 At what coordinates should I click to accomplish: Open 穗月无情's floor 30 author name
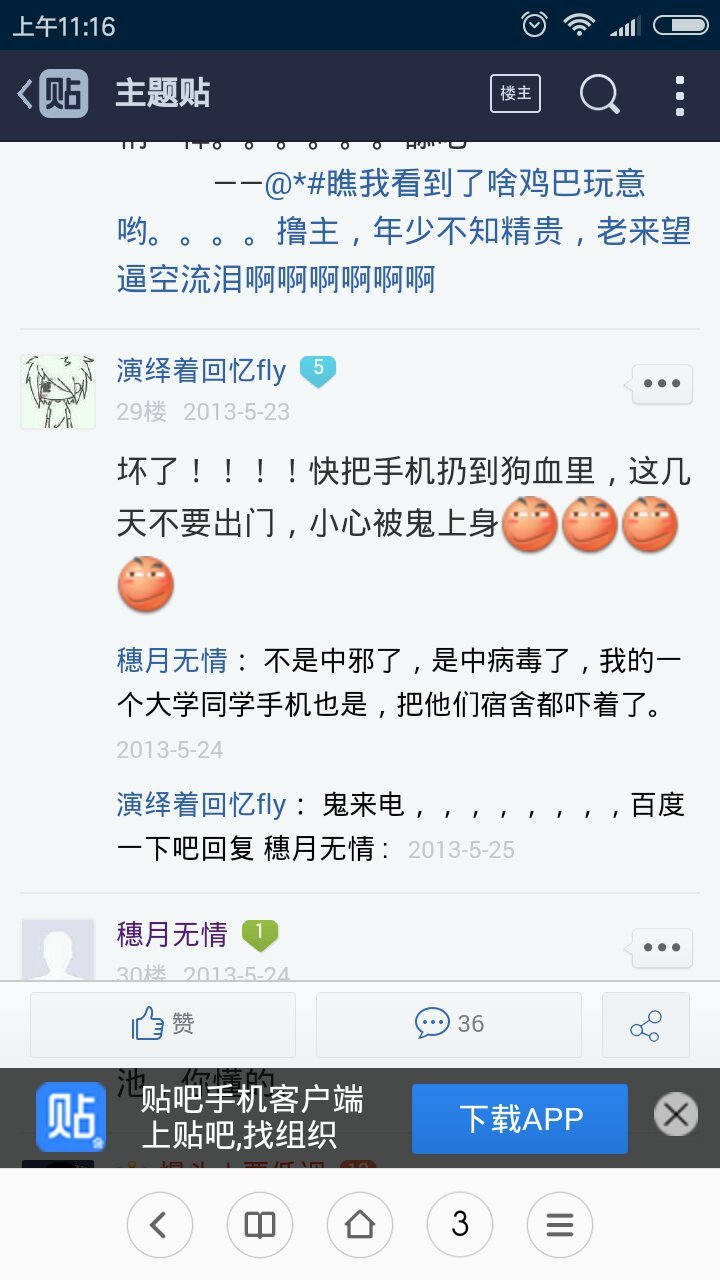click(x=172, y=934)
